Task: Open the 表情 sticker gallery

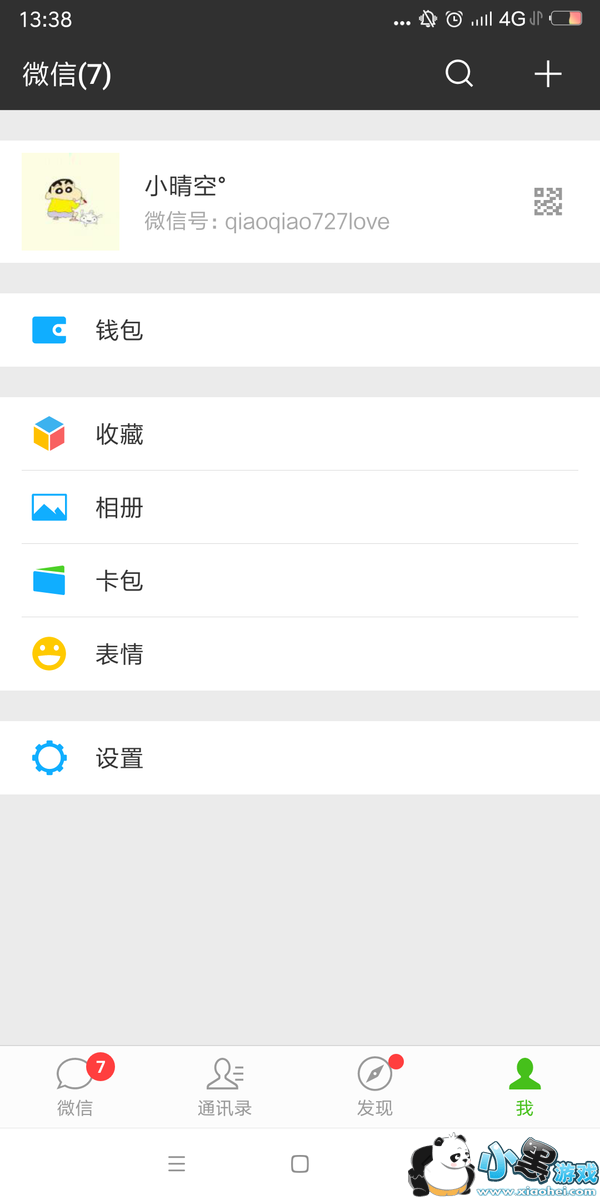Action: [300, 654]
